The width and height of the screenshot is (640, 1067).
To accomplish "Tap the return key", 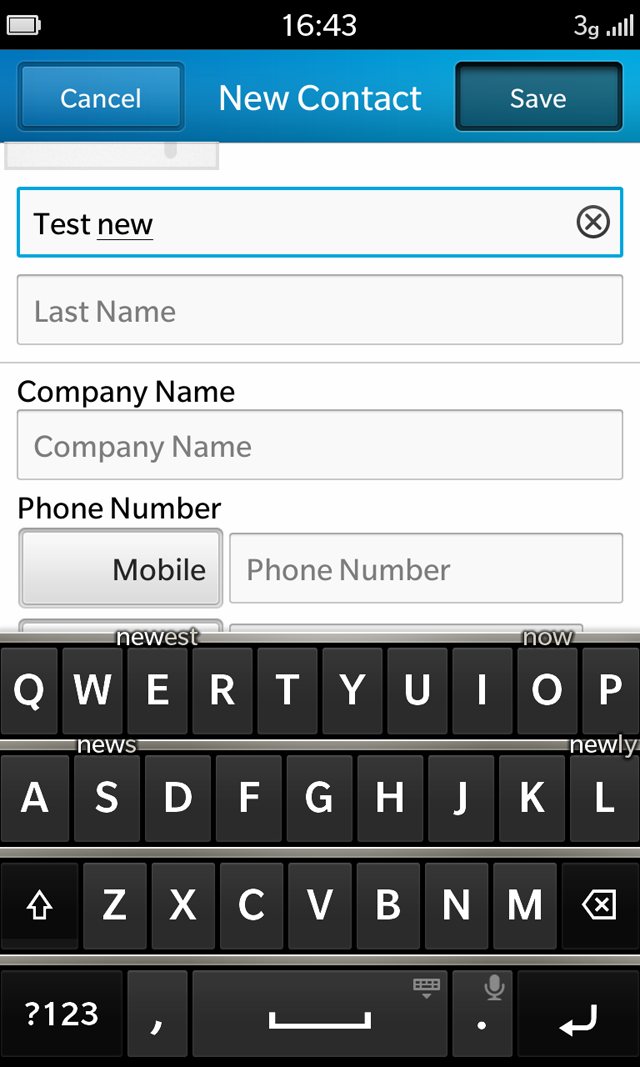I will click(578, 1014).
